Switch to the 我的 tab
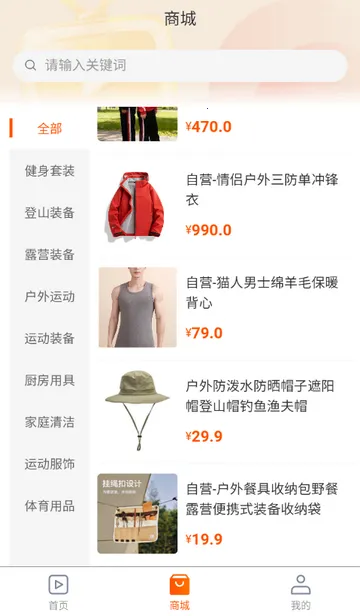This screenshot has height=616, width=360. tap(301, 592)
